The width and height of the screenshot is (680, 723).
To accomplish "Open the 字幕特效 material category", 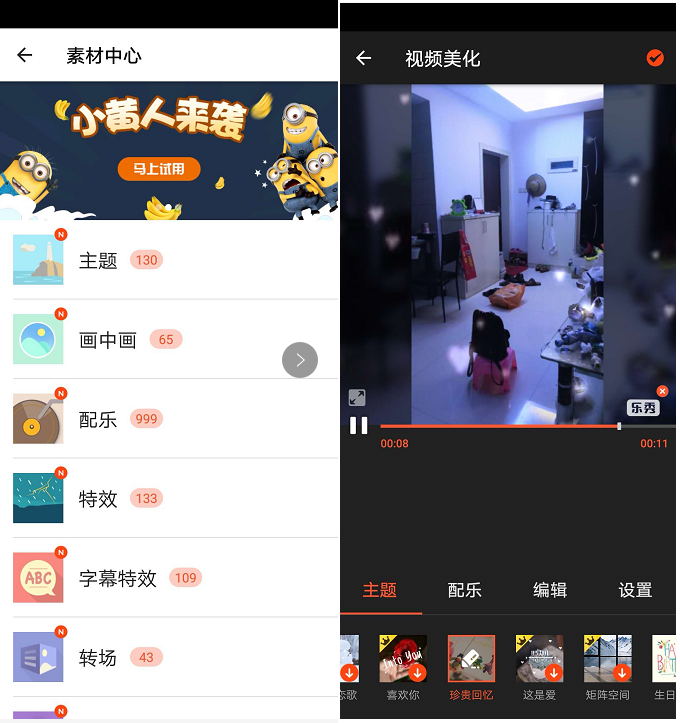I will 170,578.
